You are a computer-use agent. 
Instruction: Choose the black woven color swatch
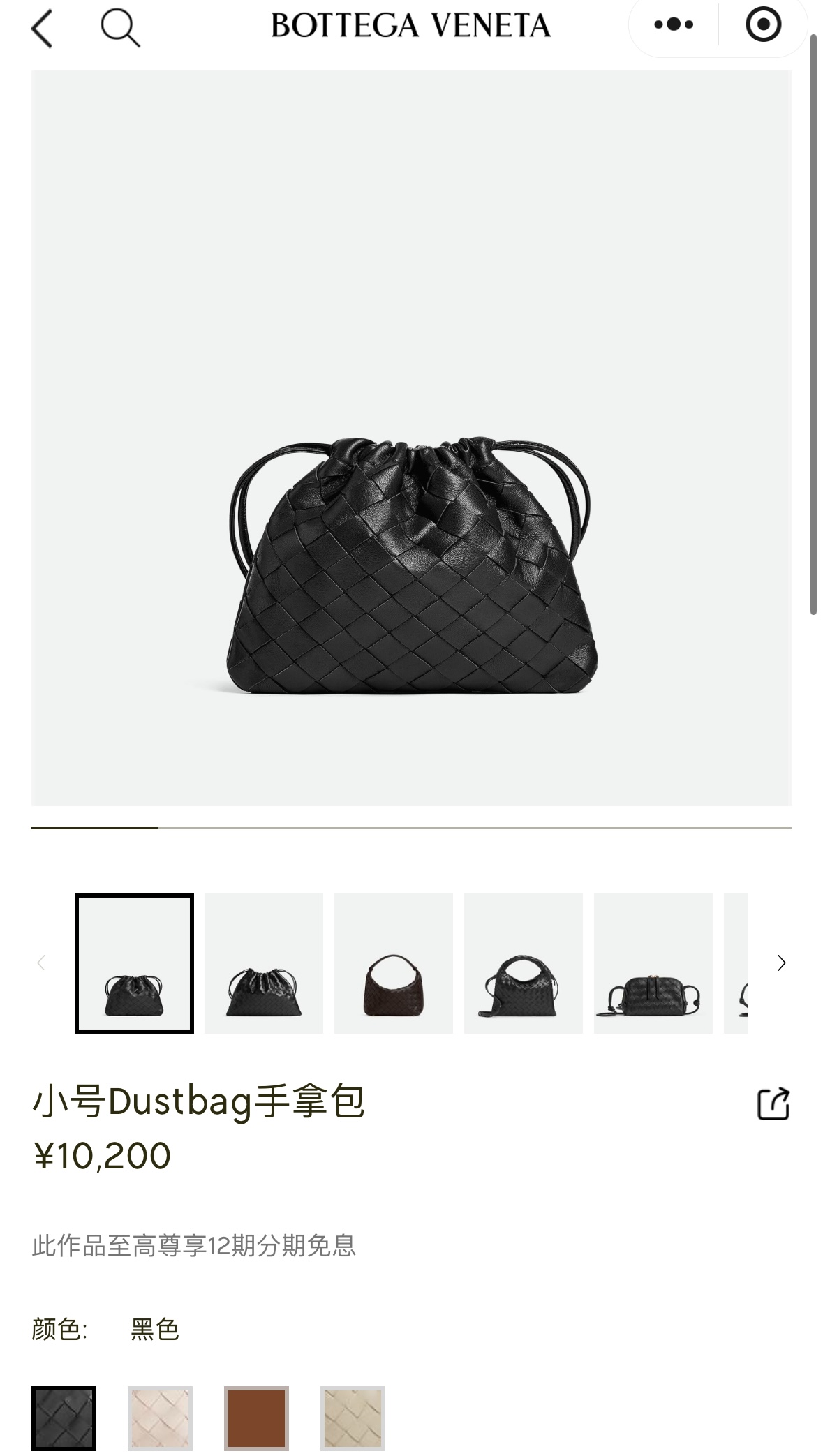[x=64, y=1418]
